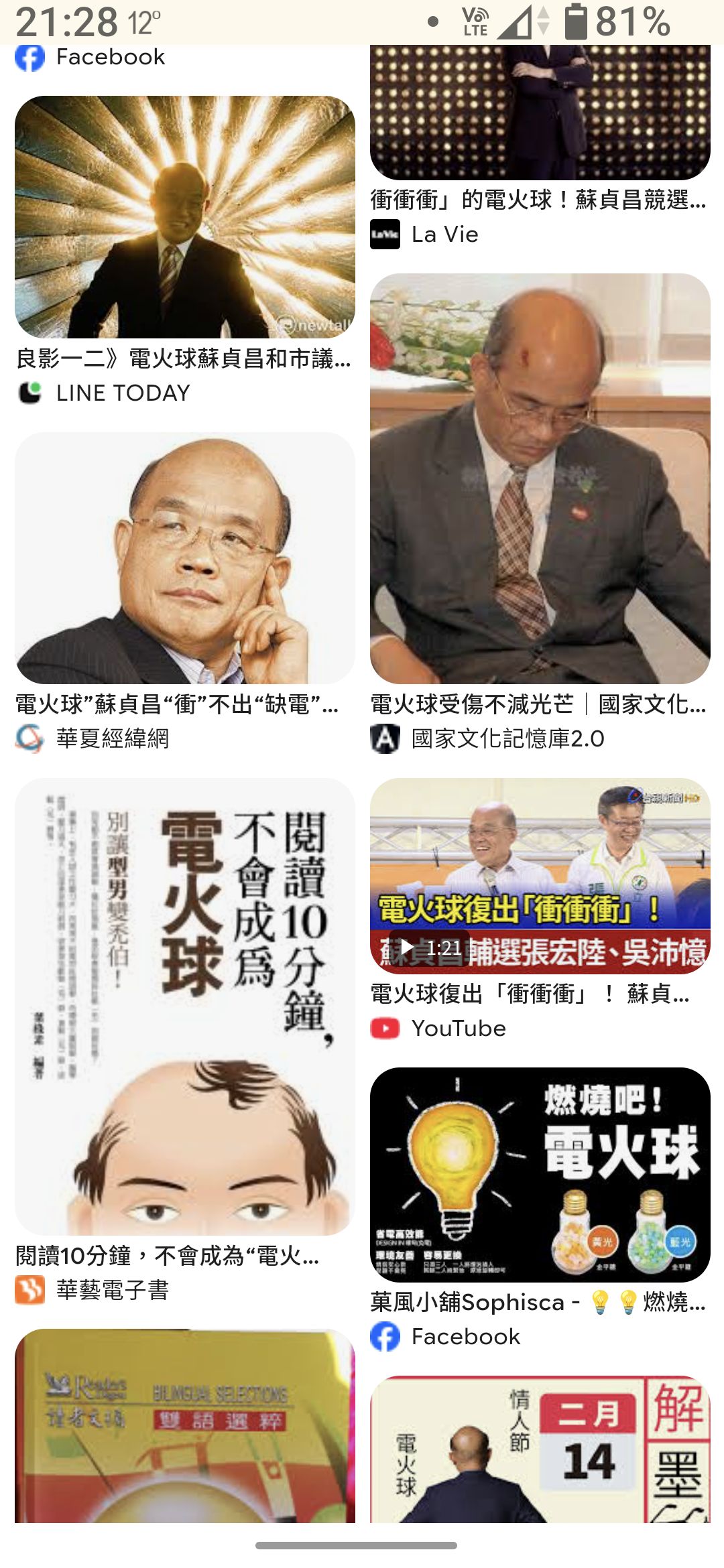This screenshot has height=1568, width=724.
Task: Open the 華藝電子書 book cover result
Action: click(x=185, y=1006)
